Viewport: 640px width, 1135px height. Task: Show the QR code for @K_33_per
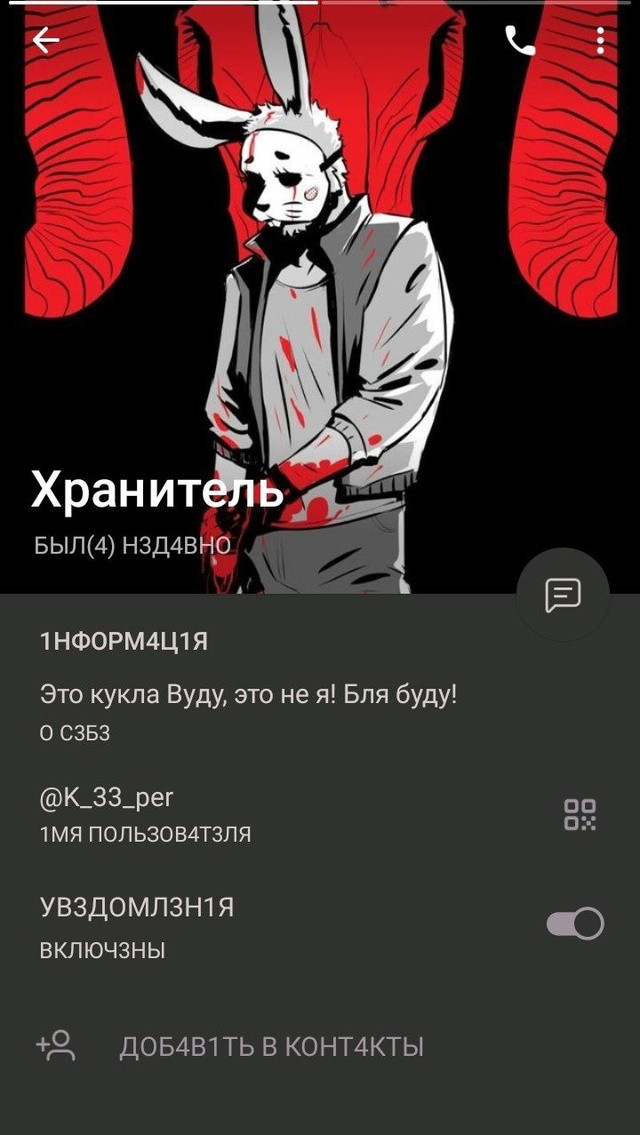coord(580,814)
